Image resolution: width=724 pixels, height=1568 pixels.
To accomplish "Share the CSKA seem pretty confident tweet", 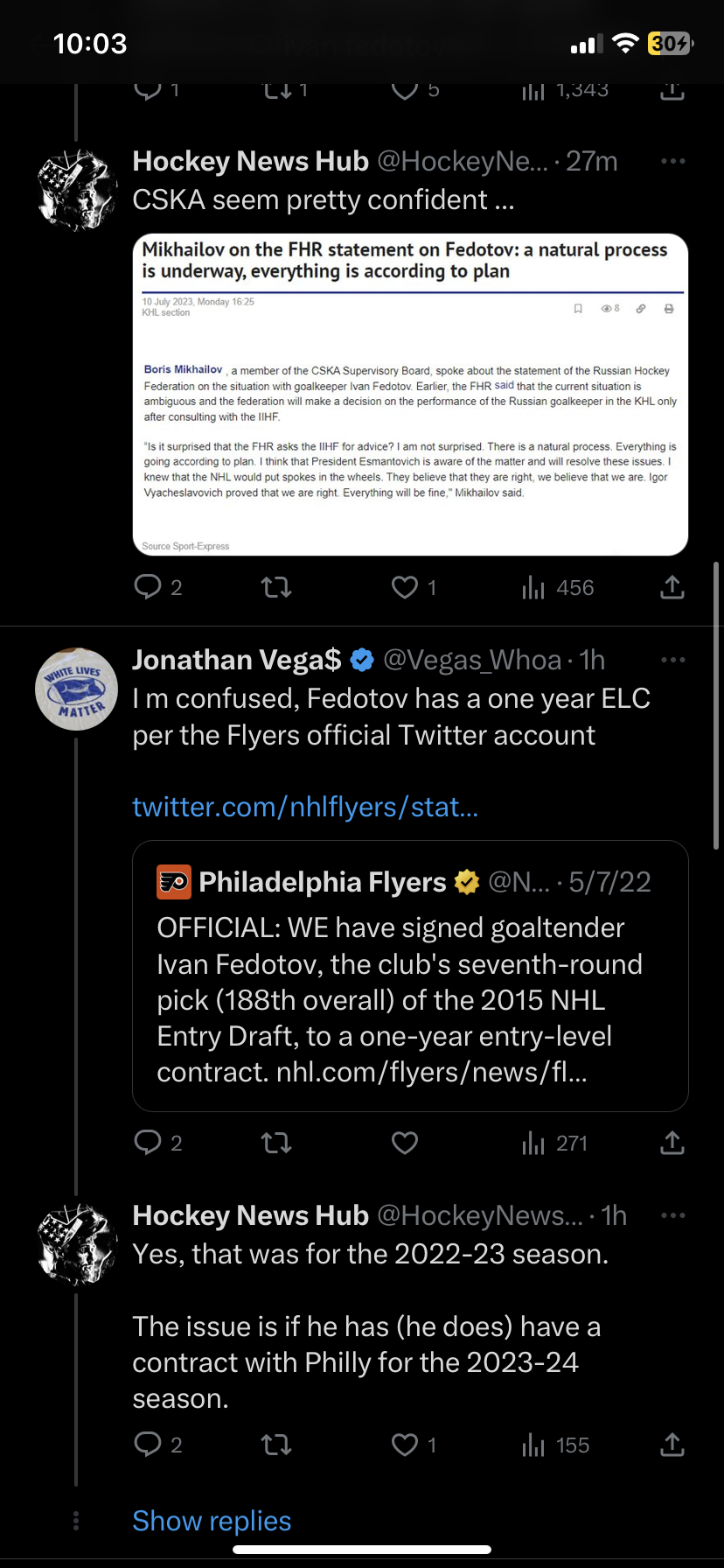I will (x=672, y=586).
